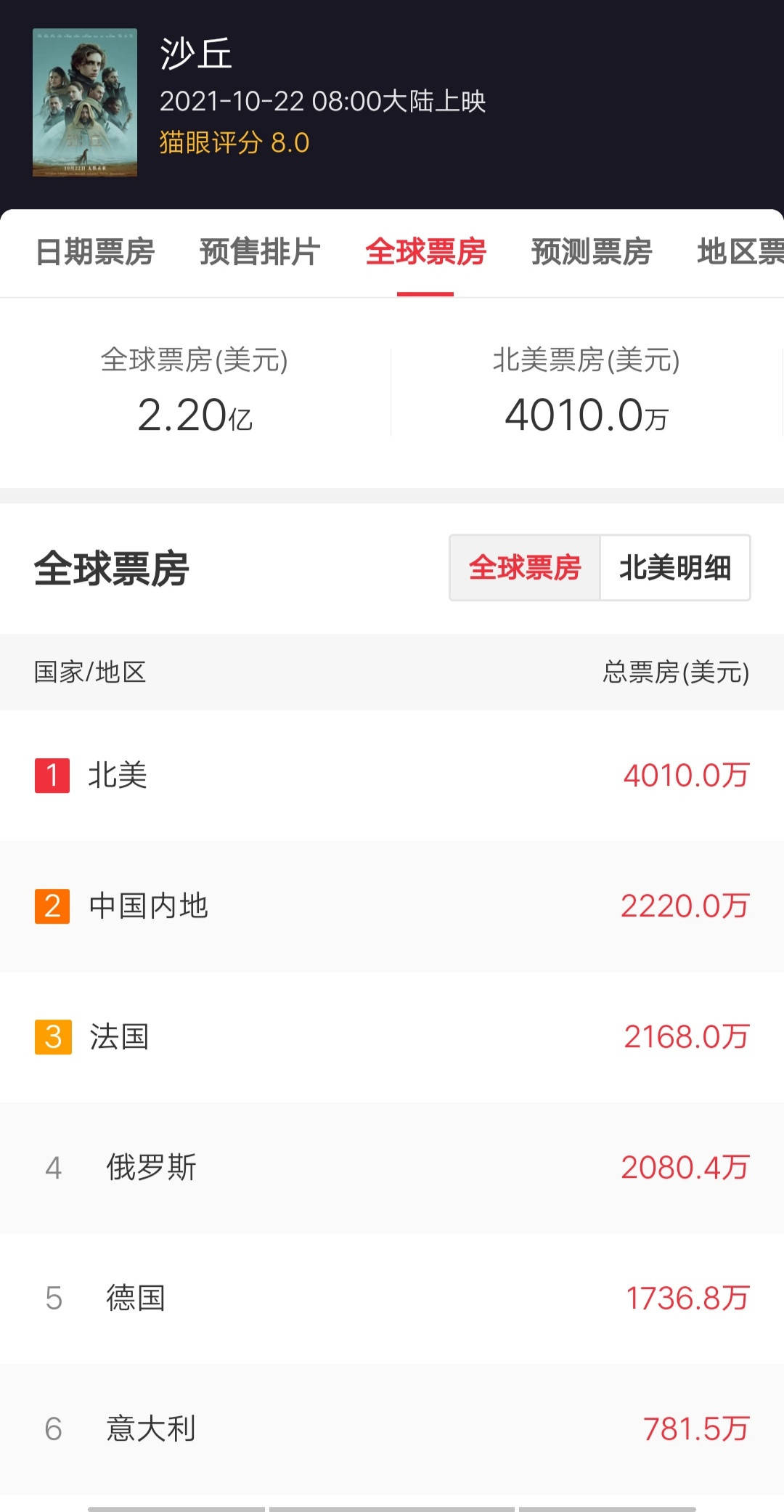Select the 全球票房 segmented button
Screen dimensions: 784x1512
(525, 568)
